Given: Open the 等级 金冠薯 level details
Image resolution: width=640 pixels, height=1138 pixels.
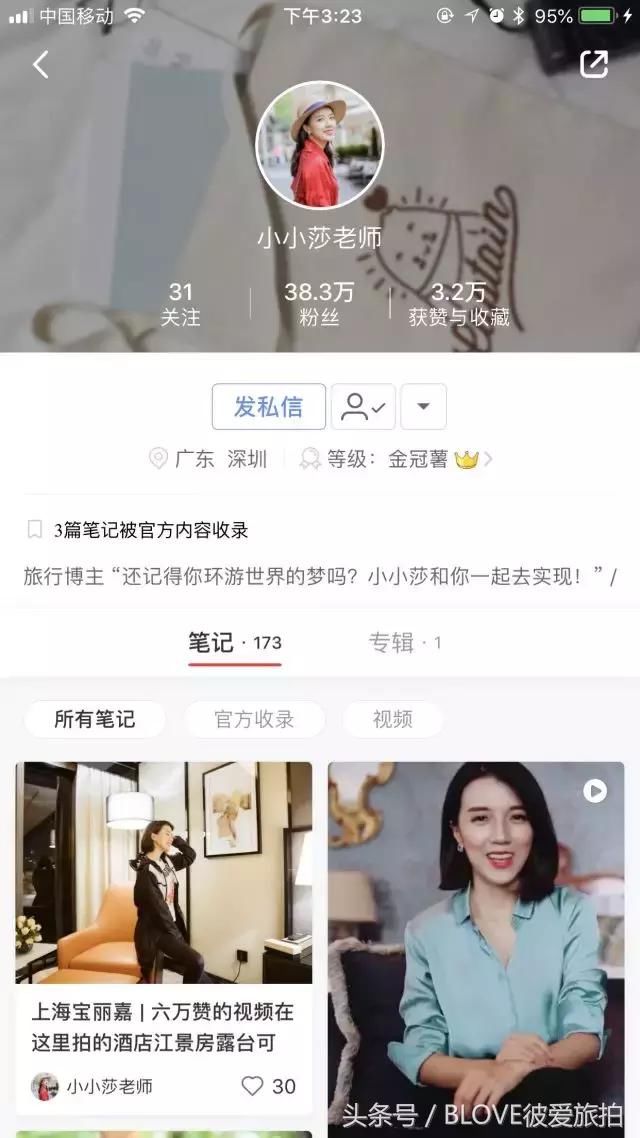Looking at the screenshot, I should (396, 459).
